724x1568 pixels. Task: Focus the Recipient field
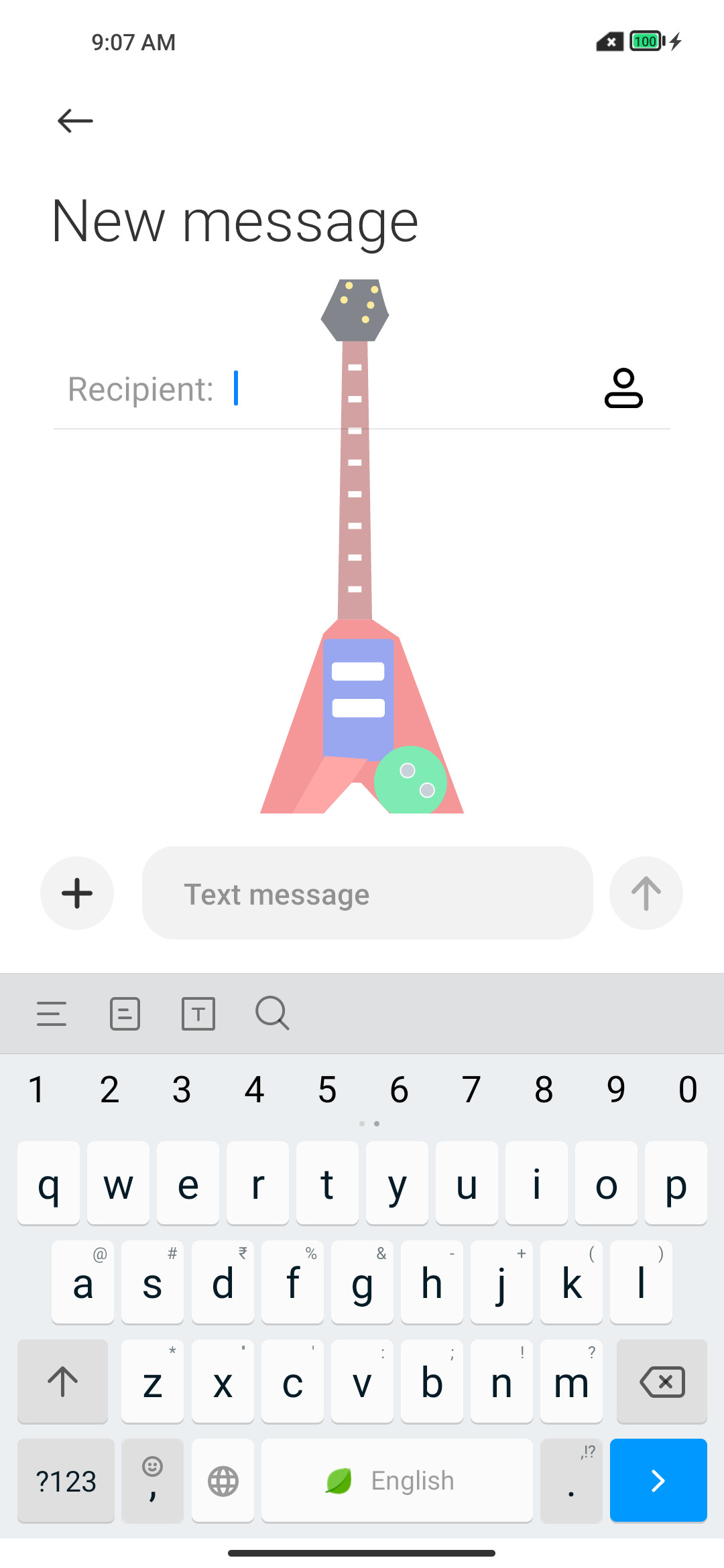coord(362,389)
